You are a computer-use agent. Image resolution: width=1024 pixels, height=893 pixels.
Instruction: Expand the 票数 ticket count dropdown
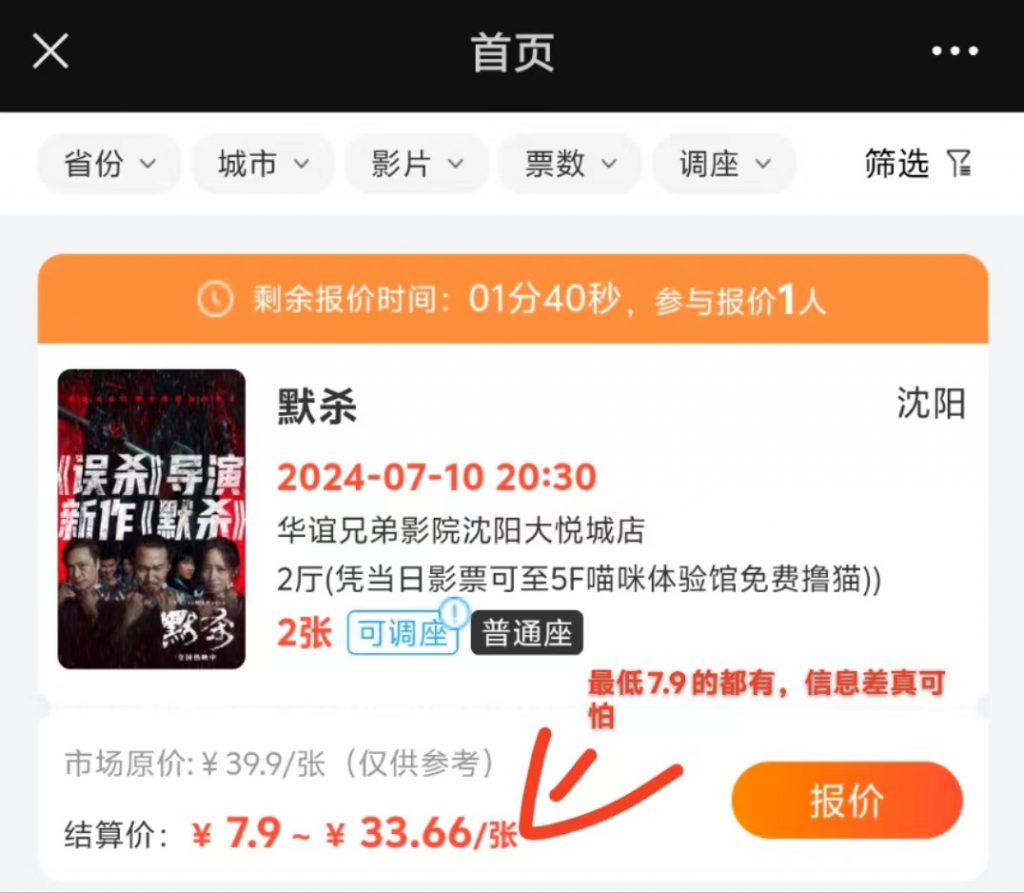click(570, 164)
